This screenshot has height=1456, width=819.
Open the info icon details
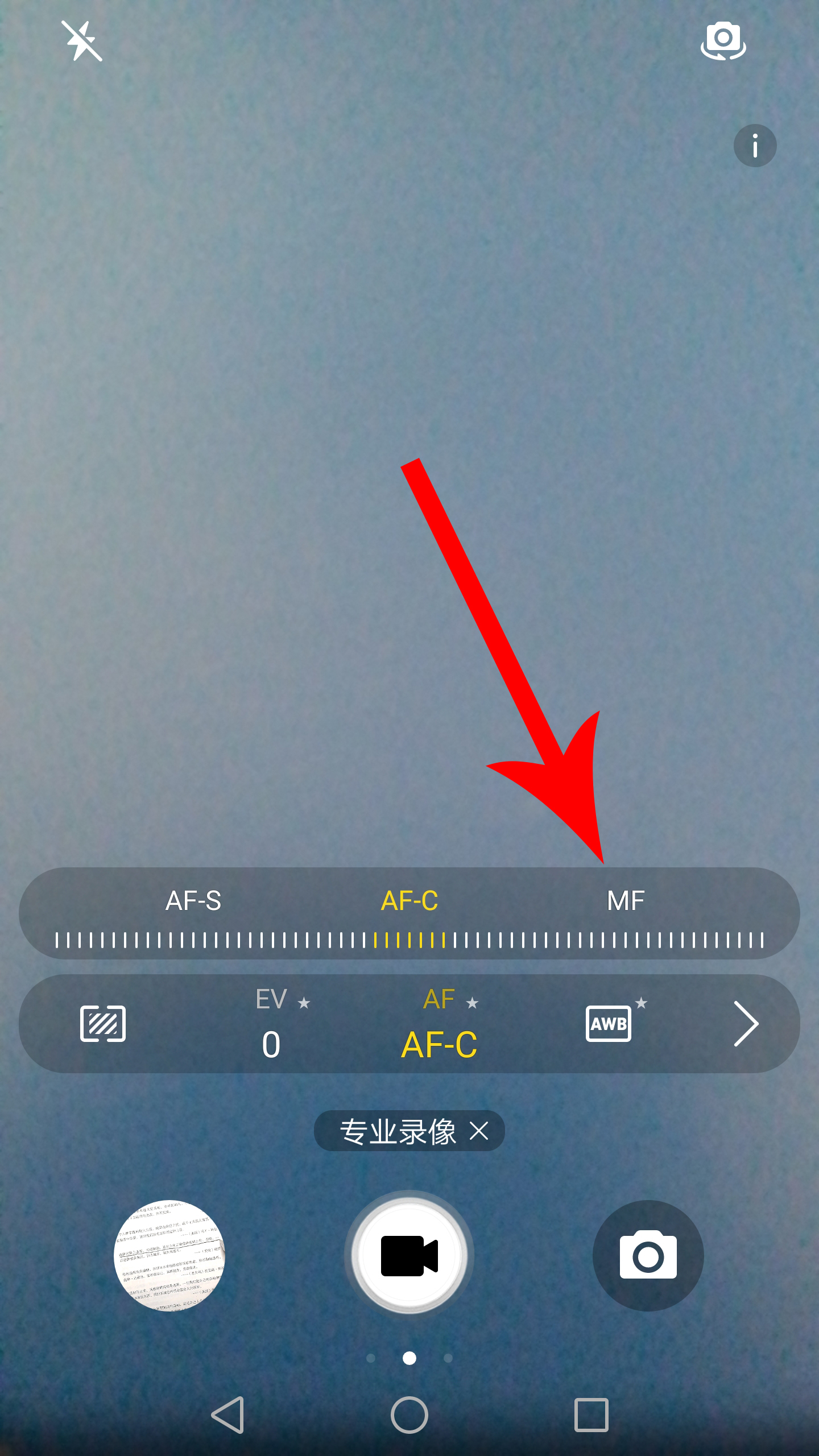click(755, 146)
